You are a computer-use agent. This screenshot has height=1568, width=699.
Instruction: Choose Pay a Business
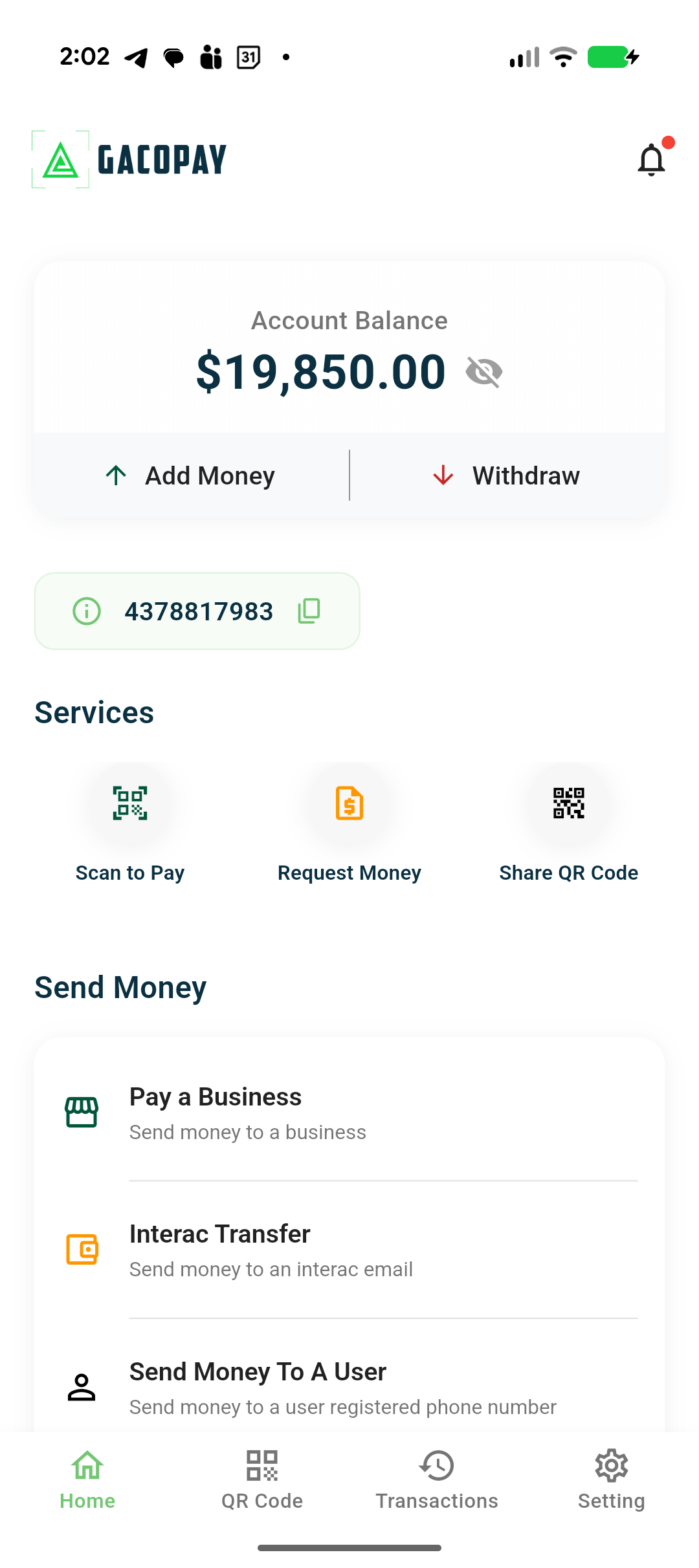tap(349, 1113)
